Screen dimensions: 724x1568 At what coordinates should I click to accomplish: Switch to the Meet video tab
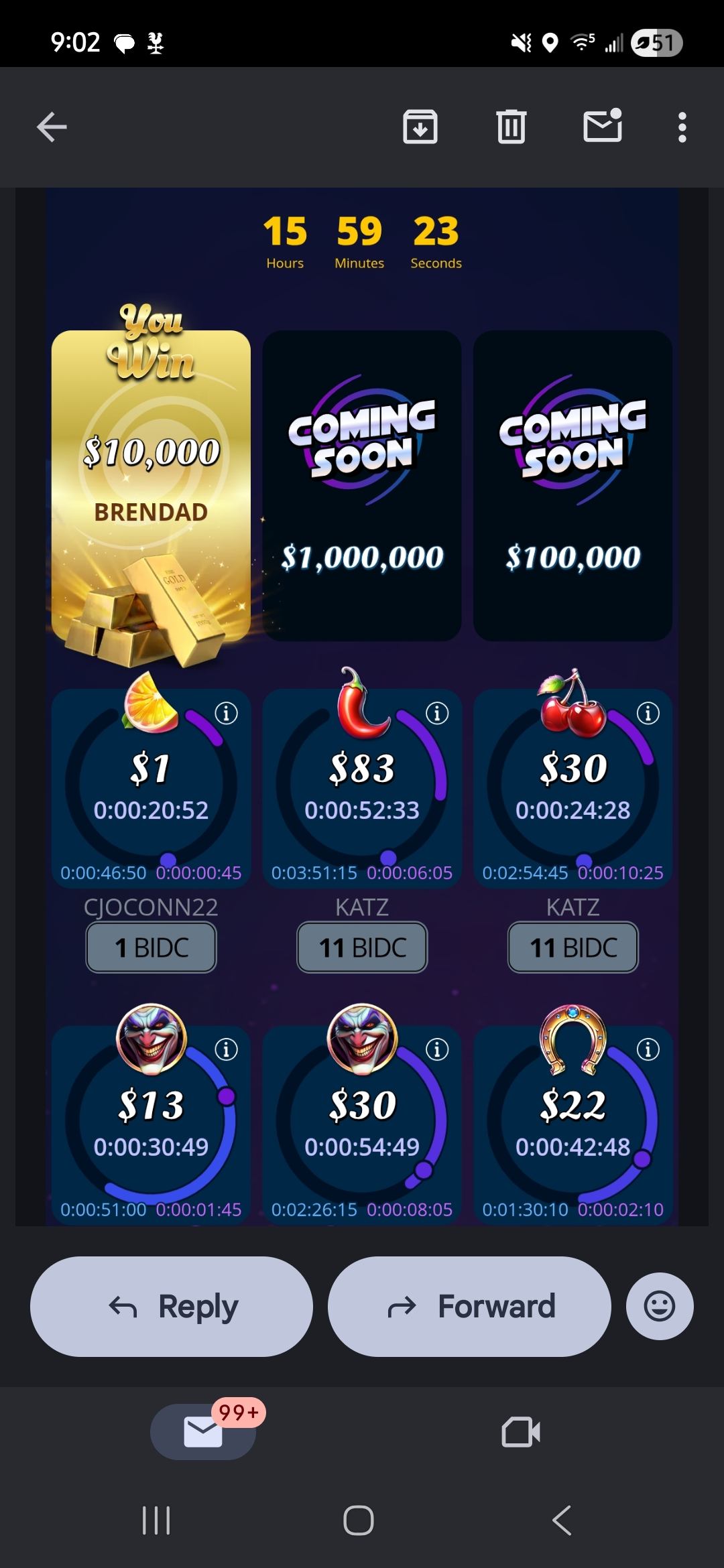pyautogui.click(x=520, y=1432)
